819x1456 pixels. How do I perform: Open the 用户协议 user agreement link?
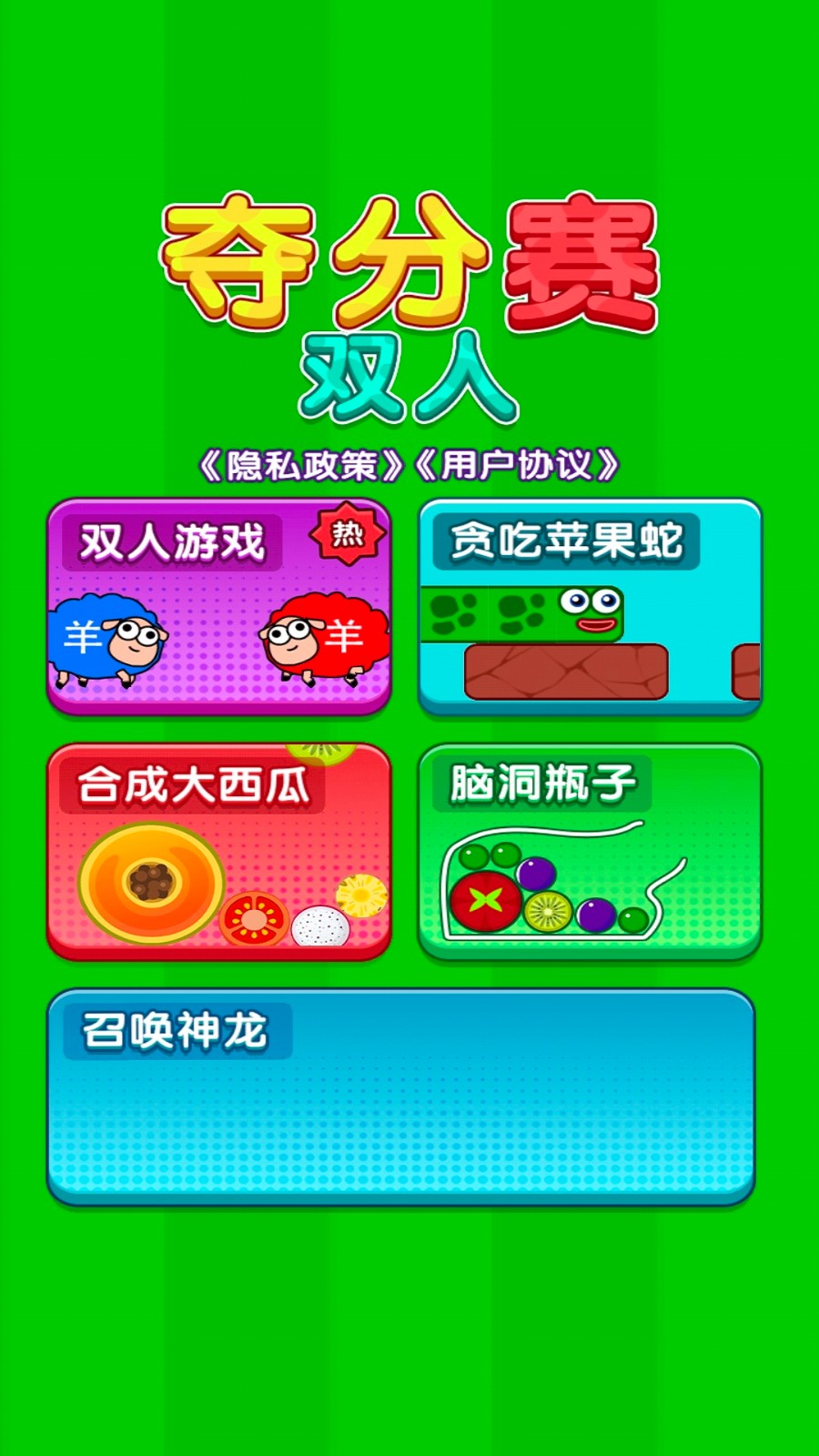click(x=517, y=466)
